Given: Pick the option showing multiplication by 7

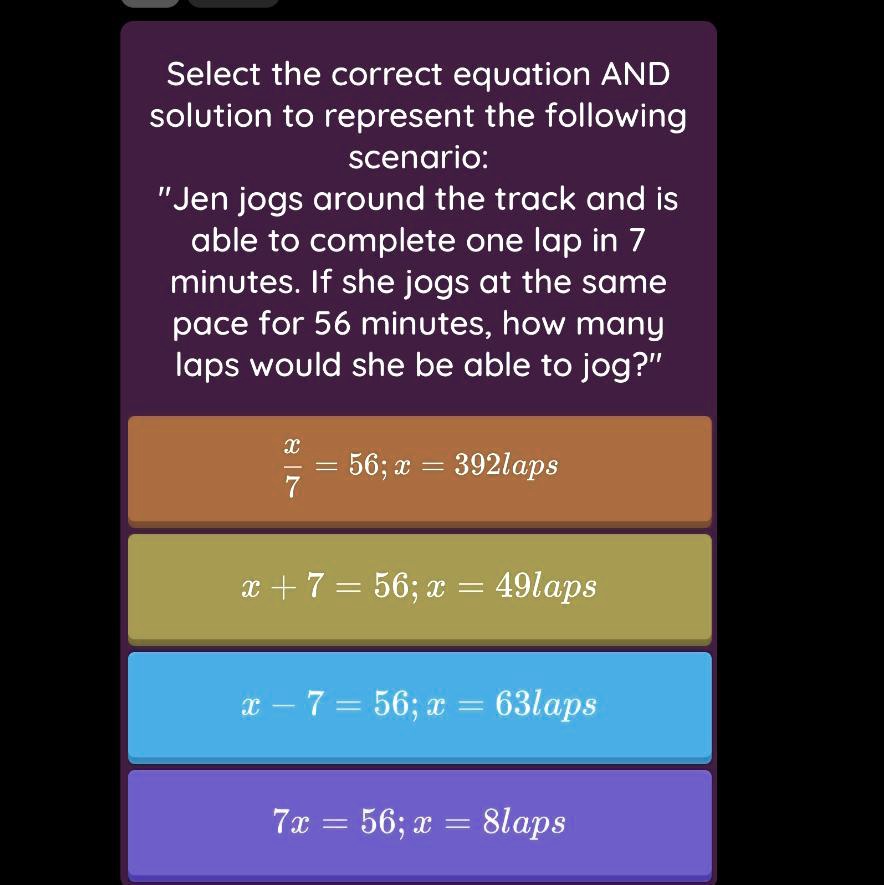Looking at the screenshot, I should (419, 824).
